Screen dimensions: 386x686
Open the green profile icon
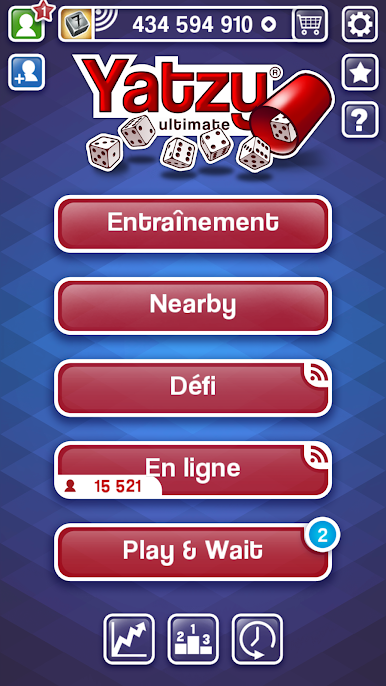(26, 24)
